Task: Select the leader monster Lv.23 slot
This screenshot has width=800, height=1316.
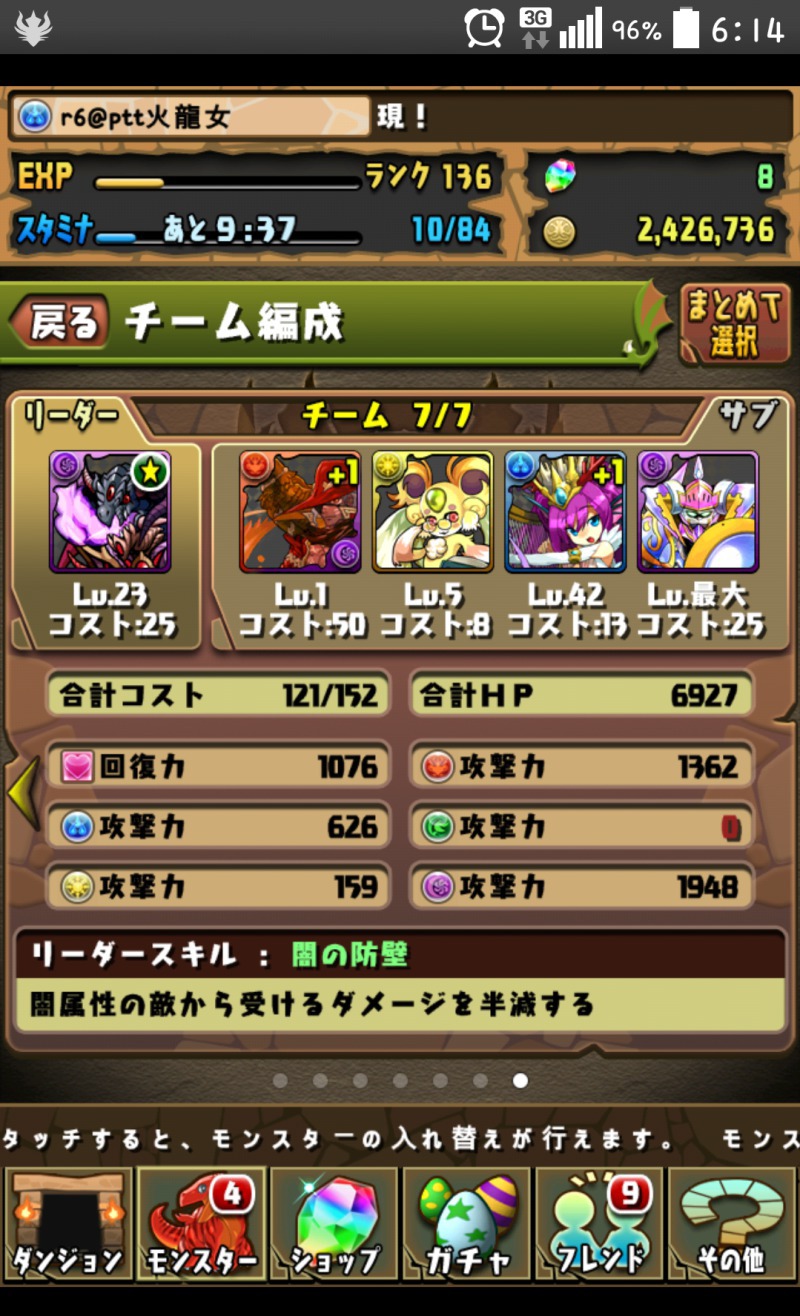Action: pos(111,512)
